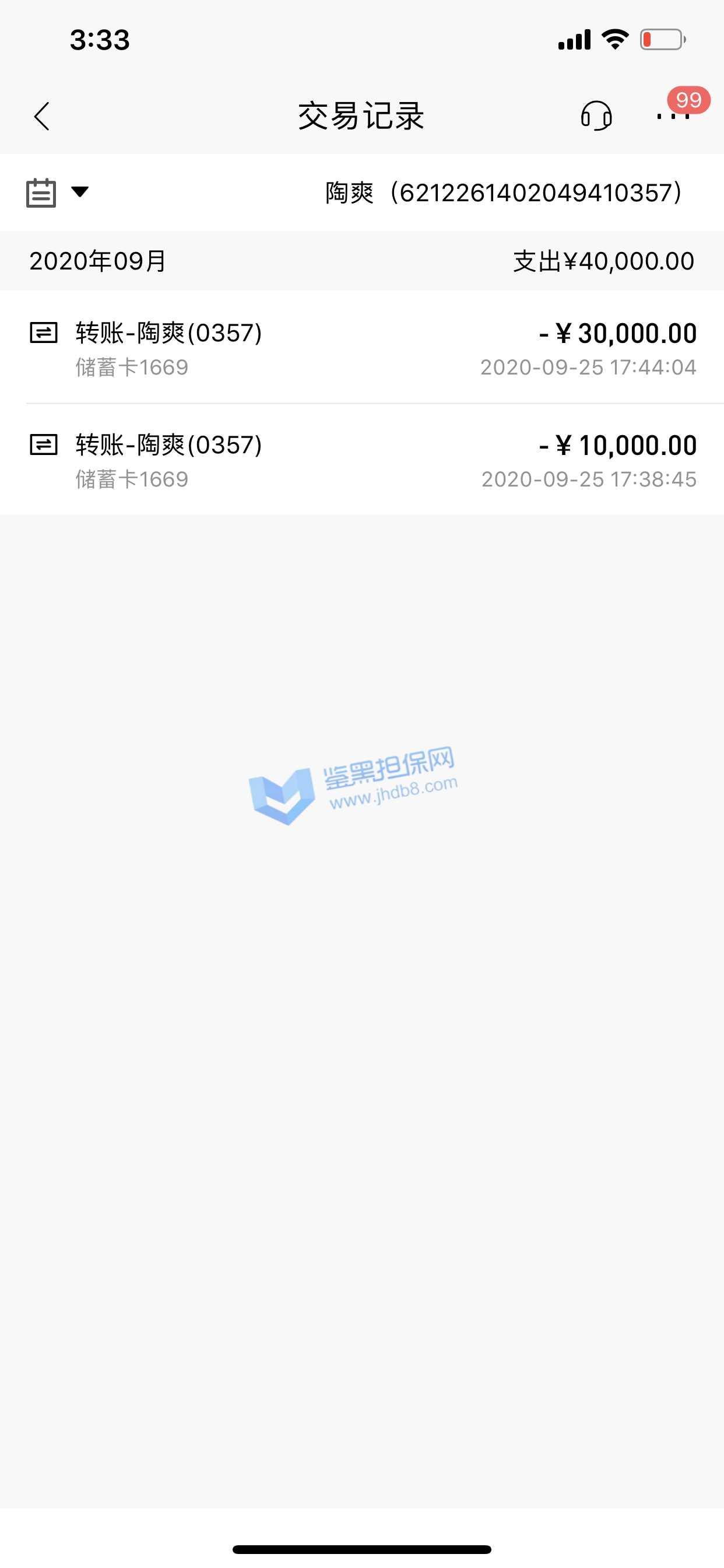Open the more options menu with 99 badge
This screenshot has height=1568, width=724.
pyautogui.click(x=673, y=116)
